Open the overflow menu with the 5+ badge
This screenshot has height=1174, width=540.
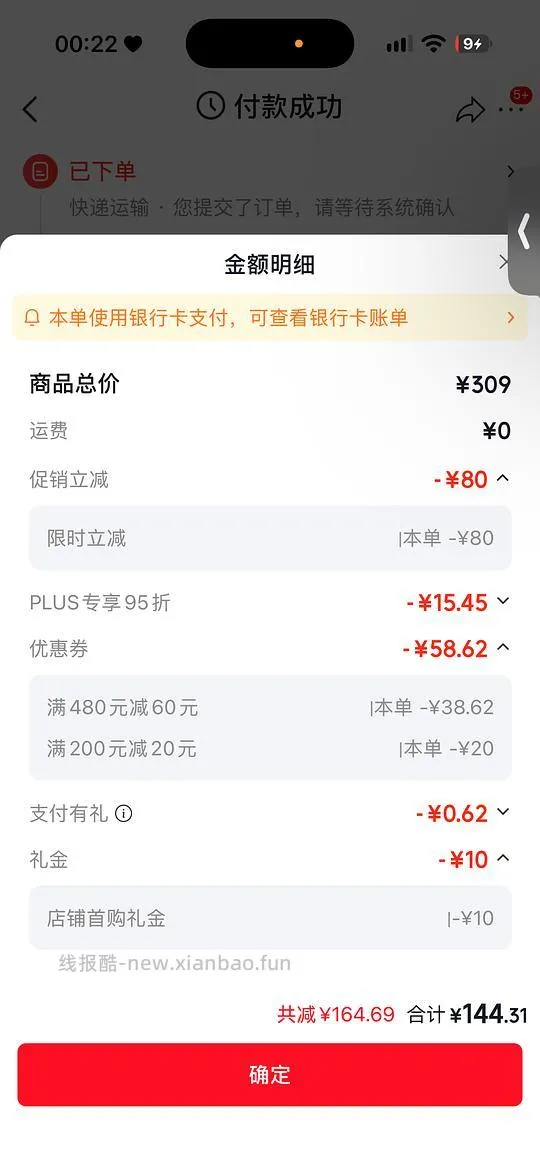click(x=513, y=107)
